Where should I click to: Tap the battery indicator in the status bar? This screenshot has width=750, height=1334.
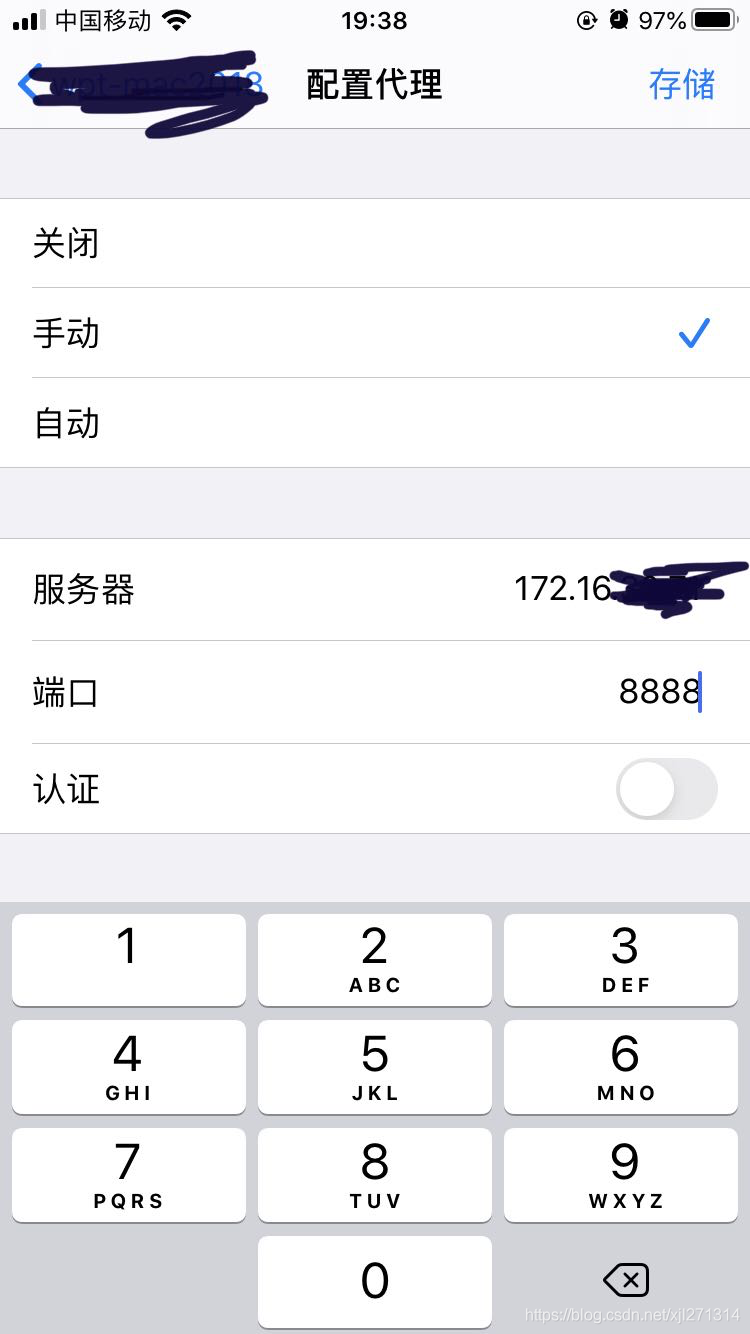click(x=712, y=18)
